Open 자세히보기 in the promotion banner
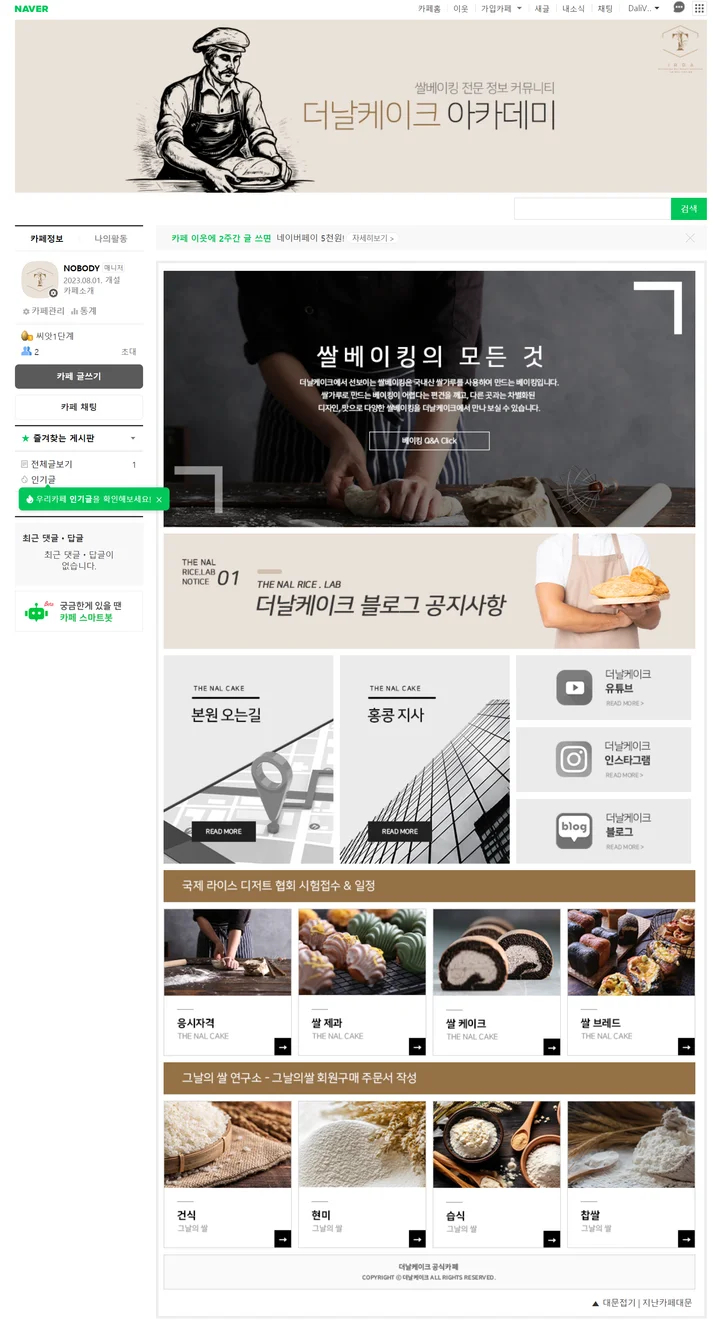The image size is (718, 1328). tap(373, 238)
